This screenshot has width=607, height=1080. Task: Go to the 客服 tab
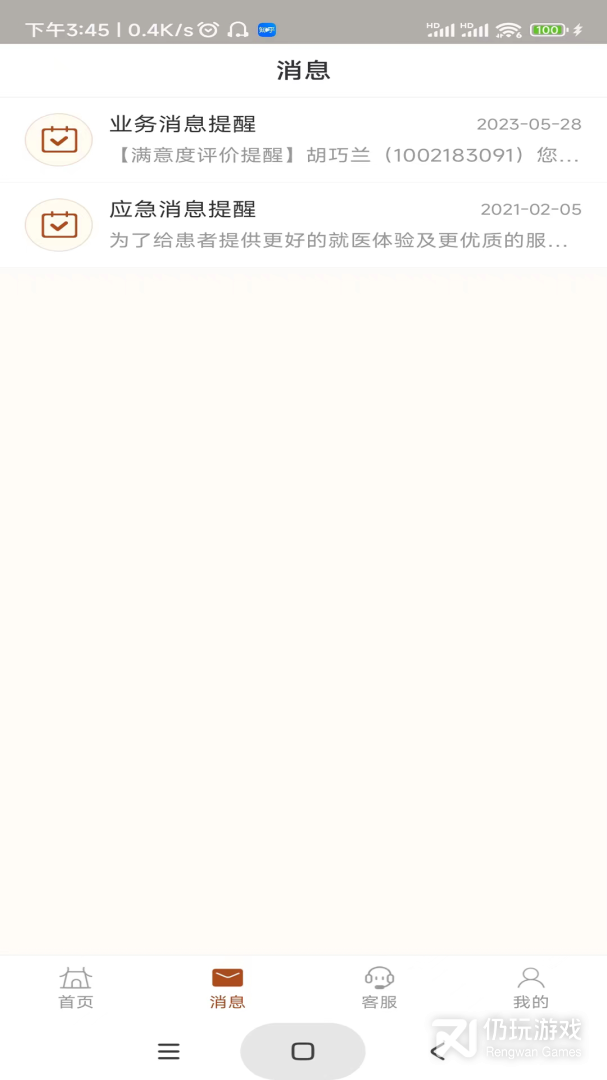pyautogui.click(x=379, y=988)
